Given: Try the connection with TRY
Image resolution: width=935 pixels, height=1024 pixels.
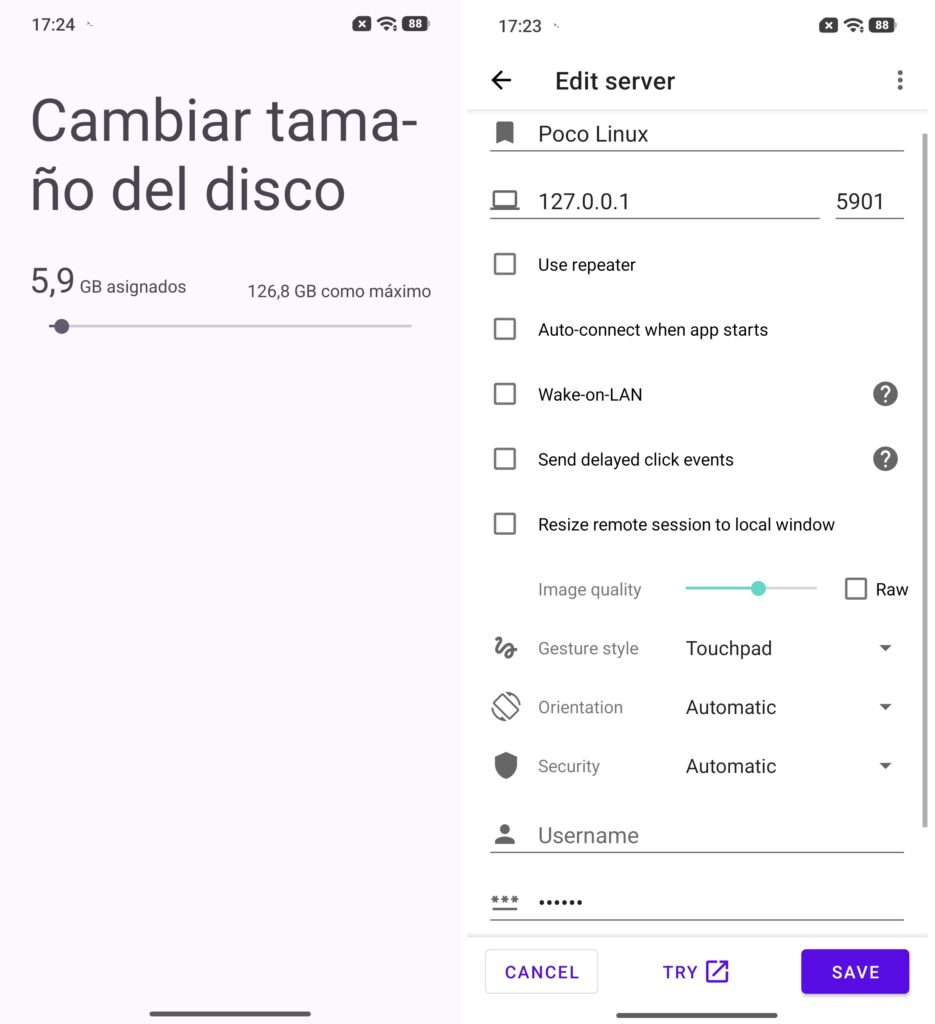Looking at the screenshot, I should click(695, 972).
